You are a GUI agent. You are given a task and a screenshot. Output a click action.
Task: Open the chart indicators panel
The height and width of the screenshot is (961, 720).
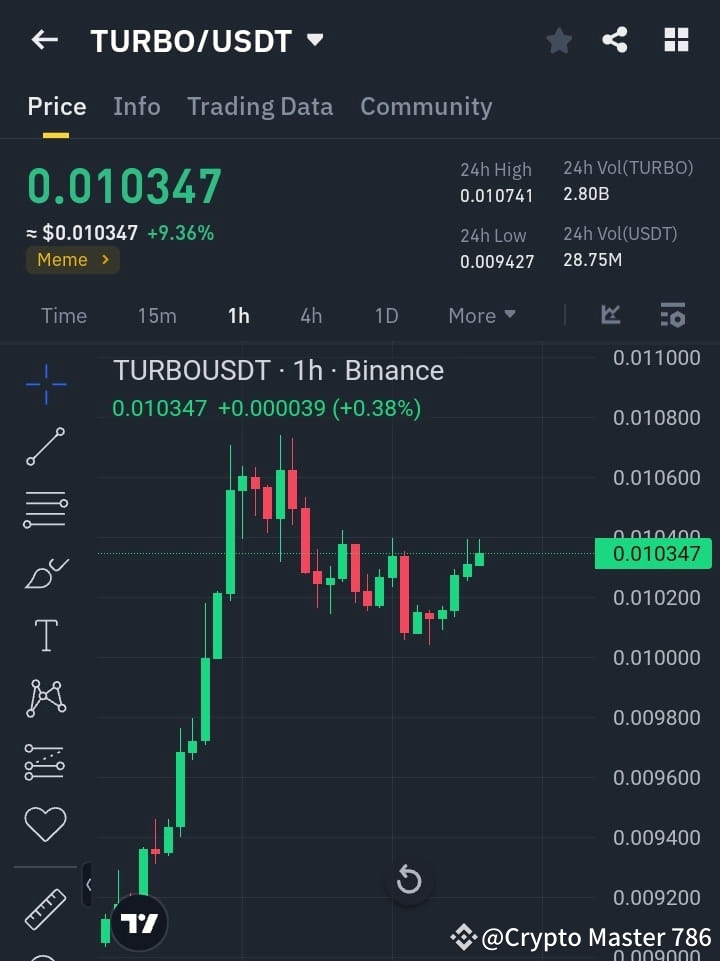pos(610,315)
